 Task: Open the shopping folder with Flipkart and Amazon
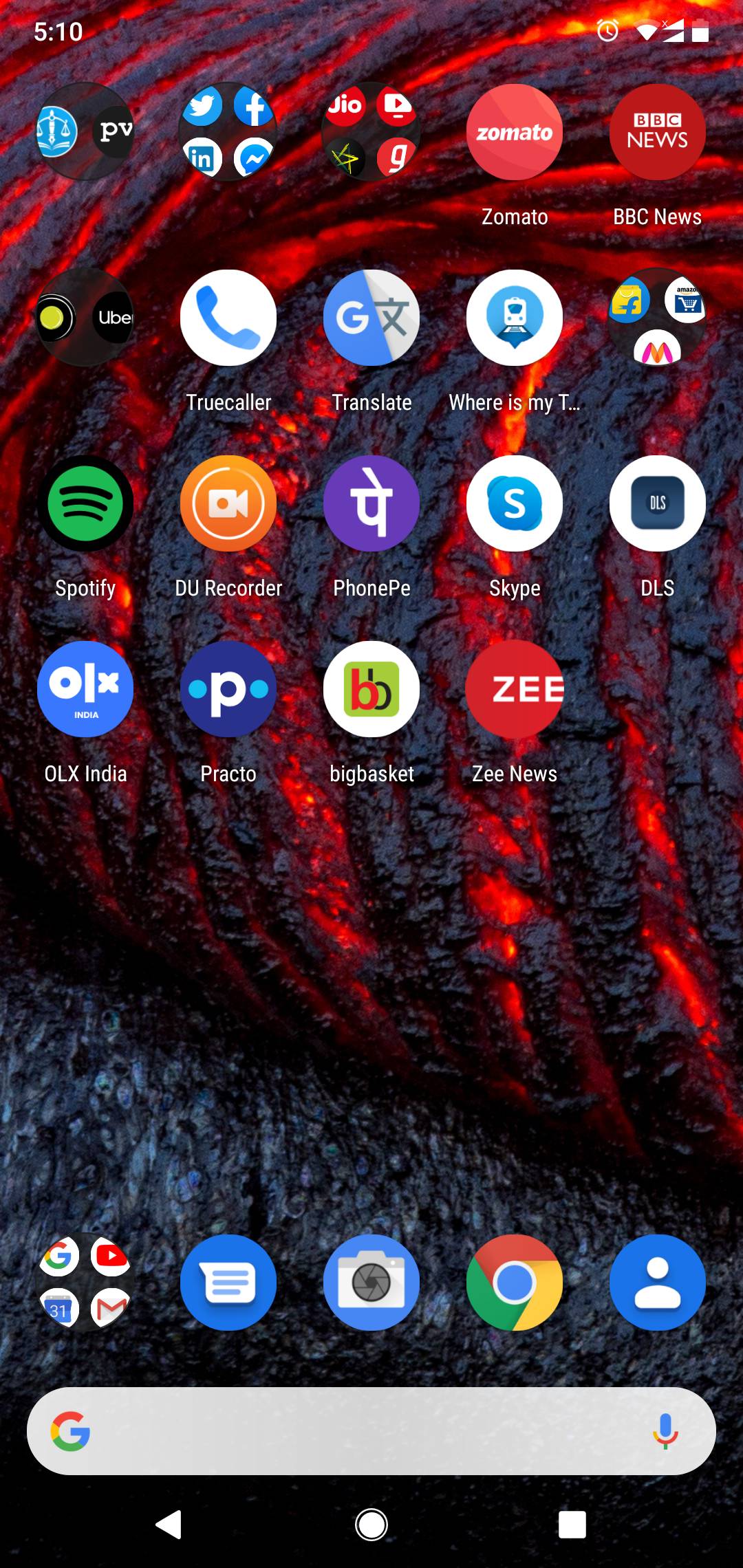(657, 318)
